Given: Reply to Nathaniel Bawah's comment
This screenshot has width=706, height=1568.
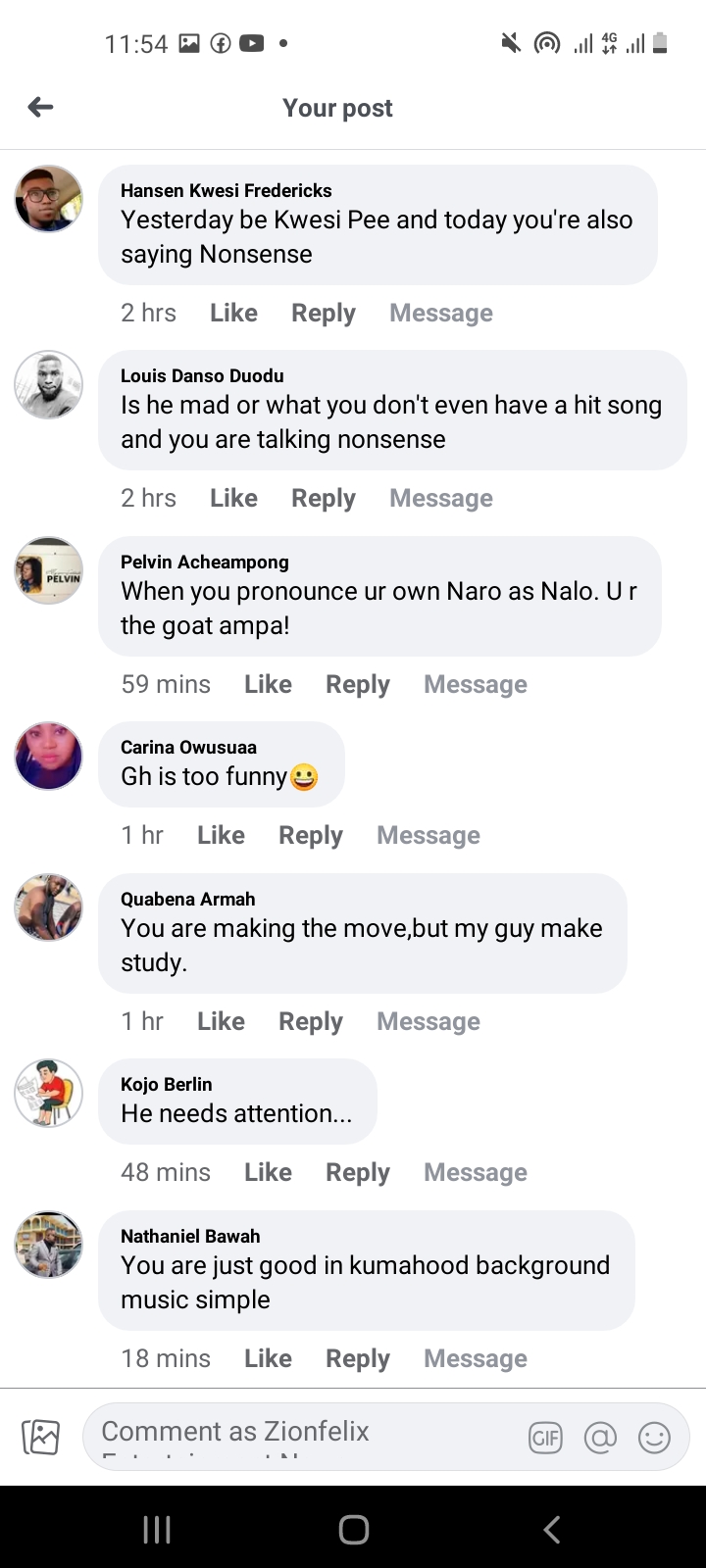Looking at the screenshot, I should tap(358, 1358).
